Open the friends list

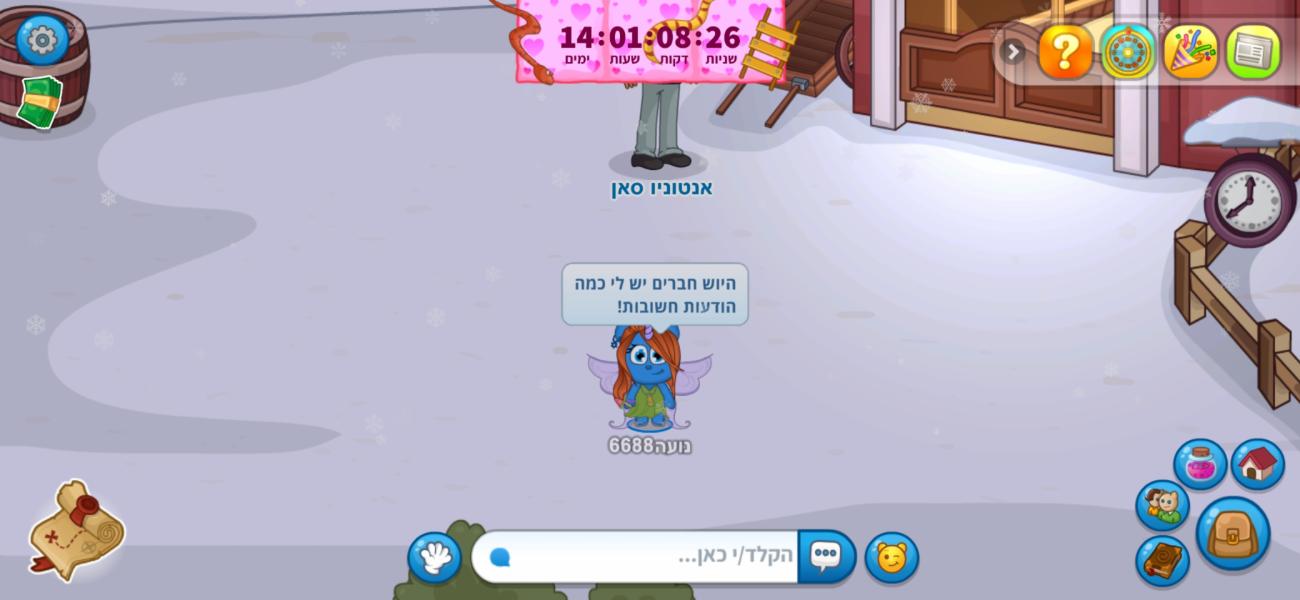pos(1161,506)
